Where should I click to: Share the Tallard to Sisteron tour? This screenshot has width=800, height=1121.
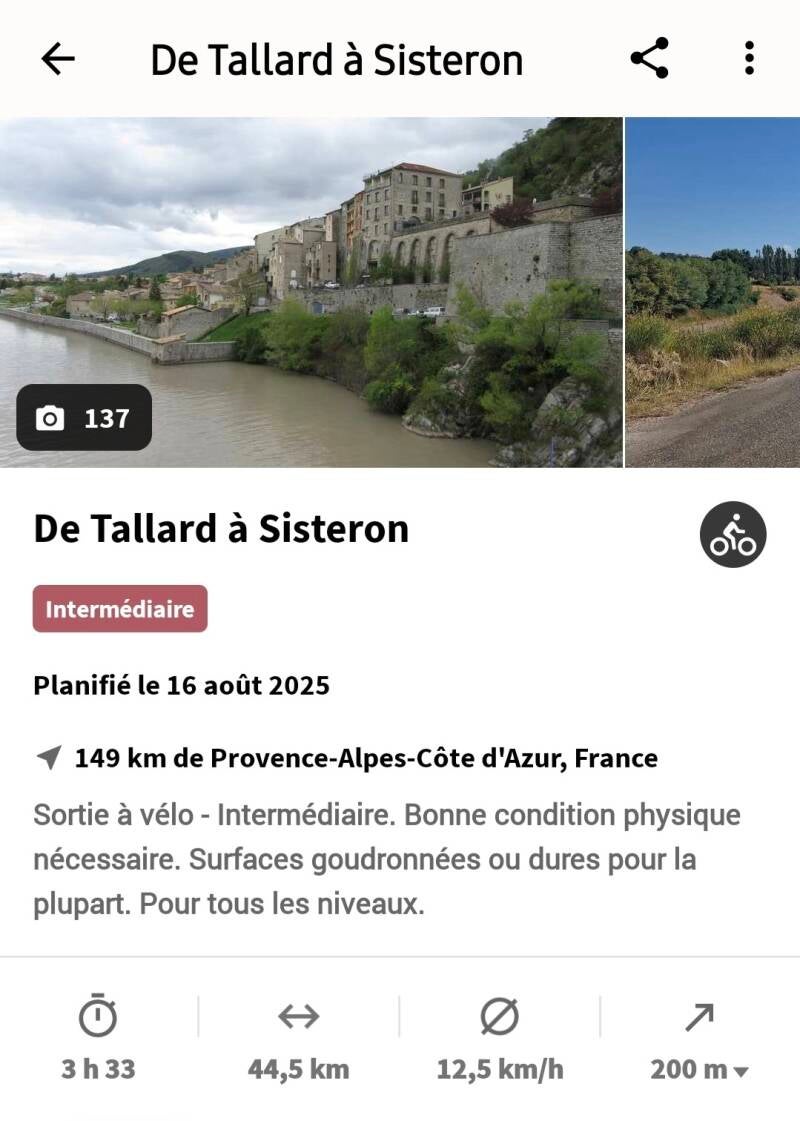coord(649,60)
